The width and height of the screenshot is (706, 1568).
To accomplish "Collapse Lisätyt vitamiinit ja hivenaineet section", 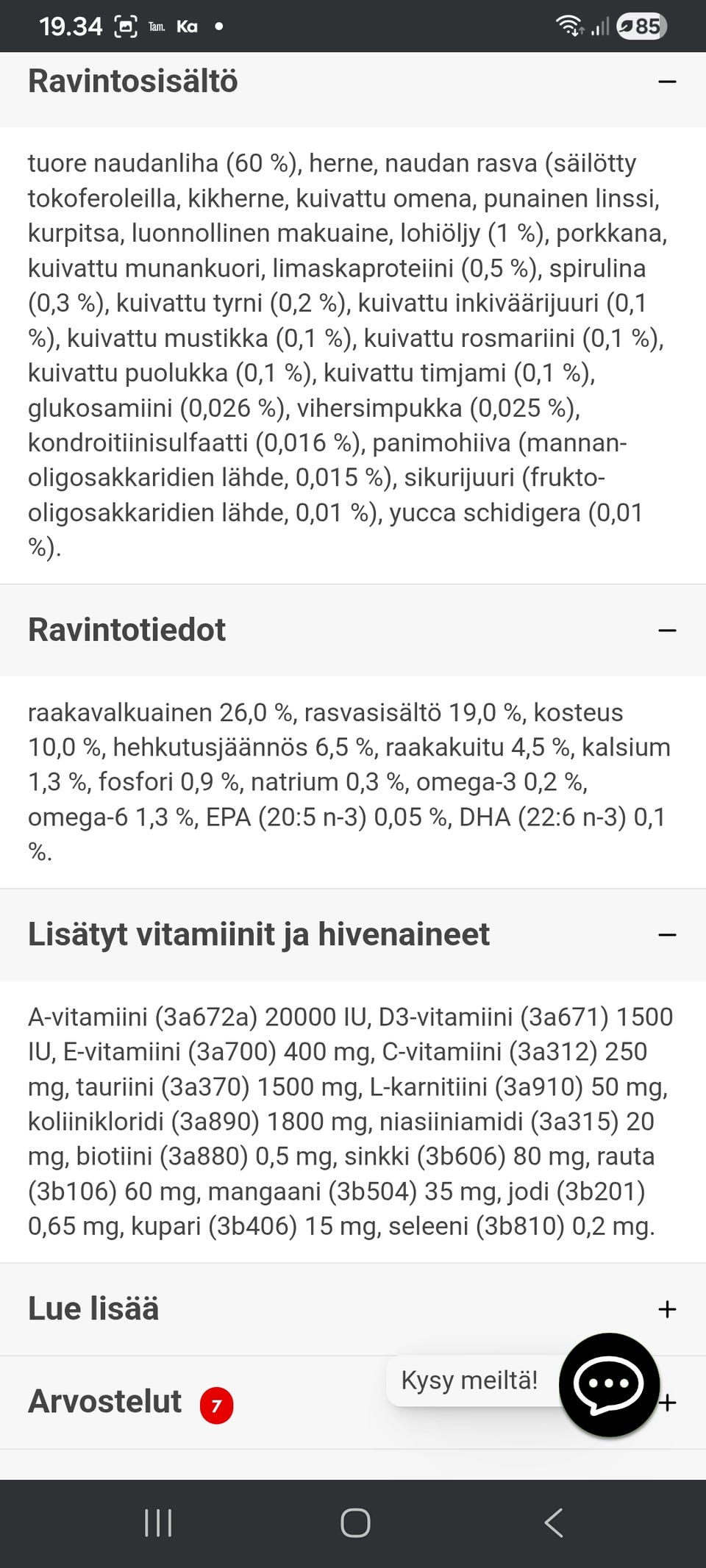I will [x=668, y=934].
